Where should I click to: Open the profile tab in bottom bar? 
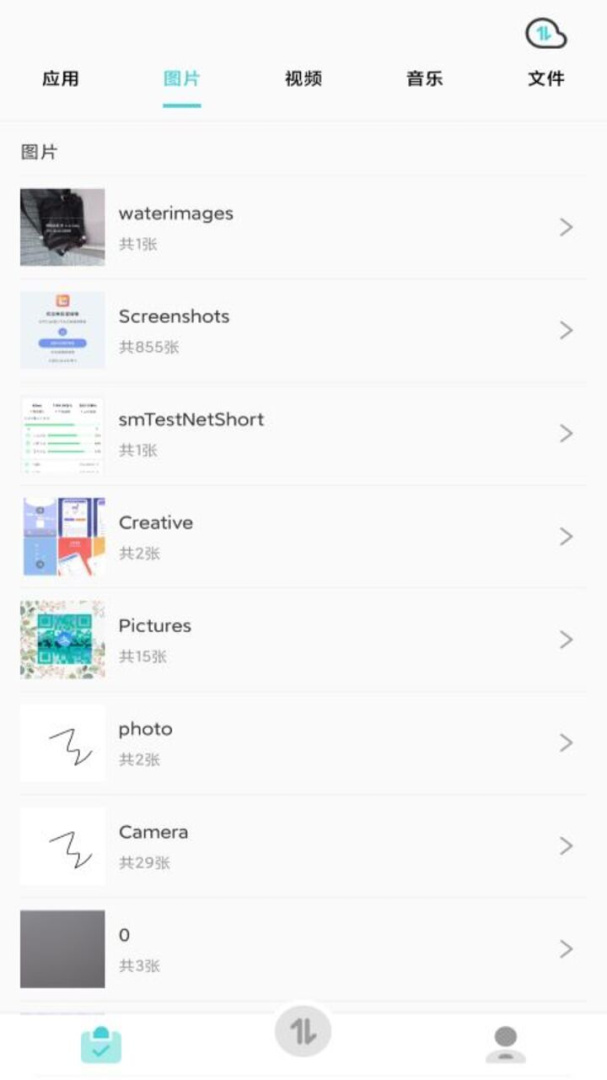click(505, 1044)
